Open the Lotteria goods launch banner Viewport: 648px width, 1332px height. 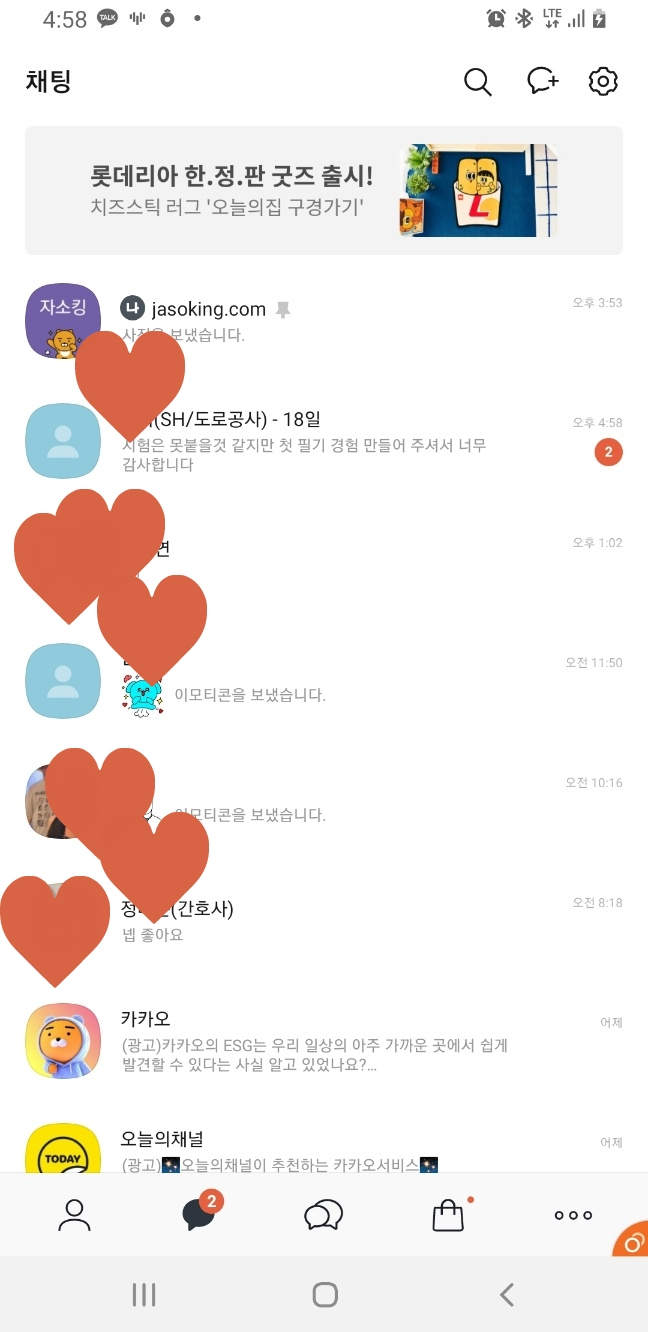pyautogui.click(x=324, y=190)
